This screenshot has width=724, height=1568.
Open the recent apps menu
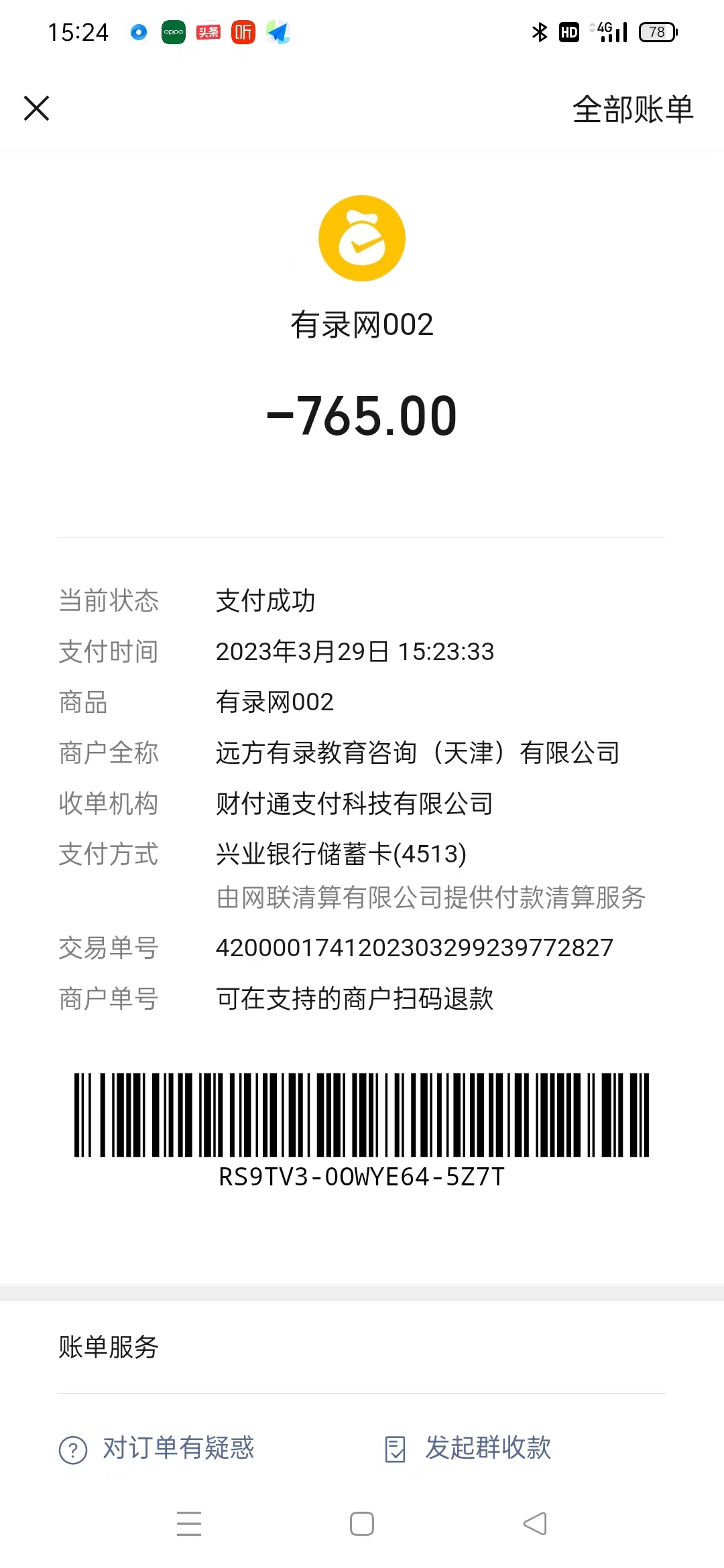[x=189, y=1524]
